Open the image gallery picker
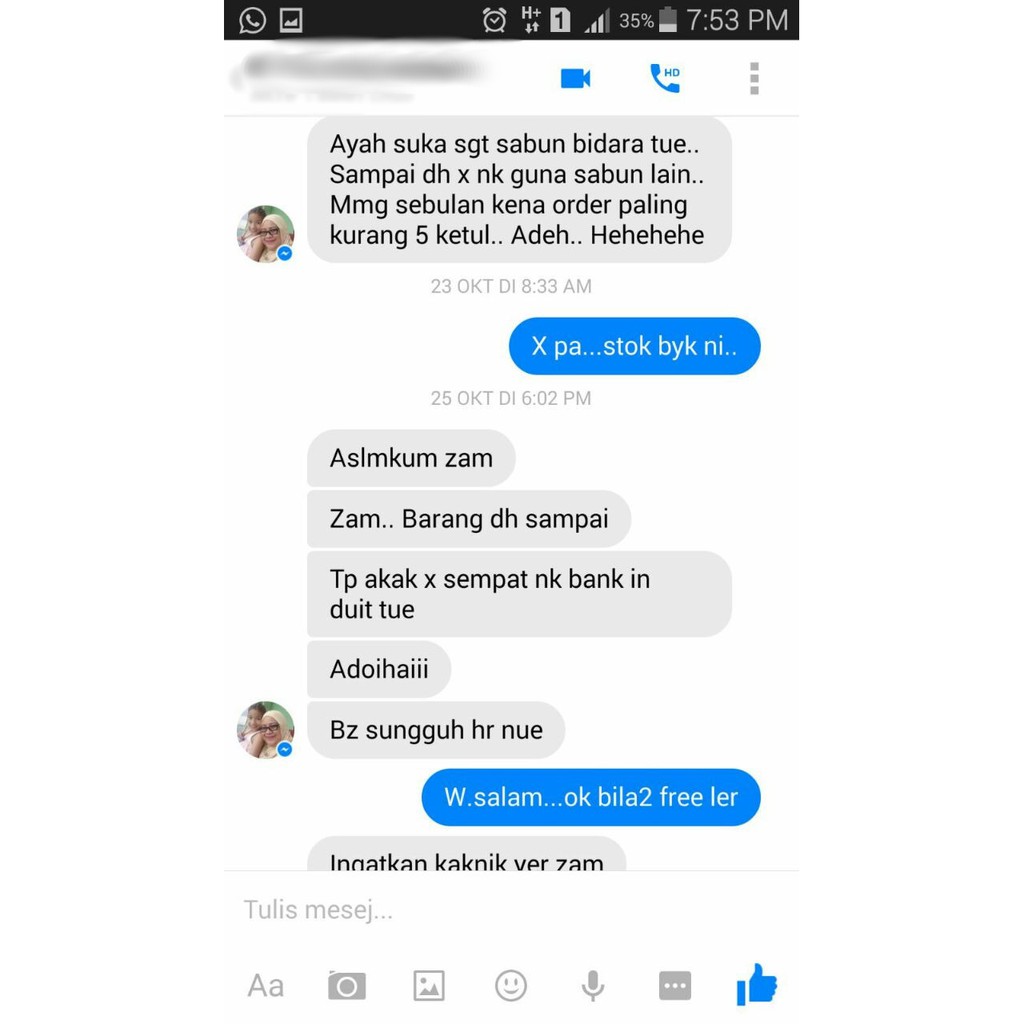 point(429,985)
